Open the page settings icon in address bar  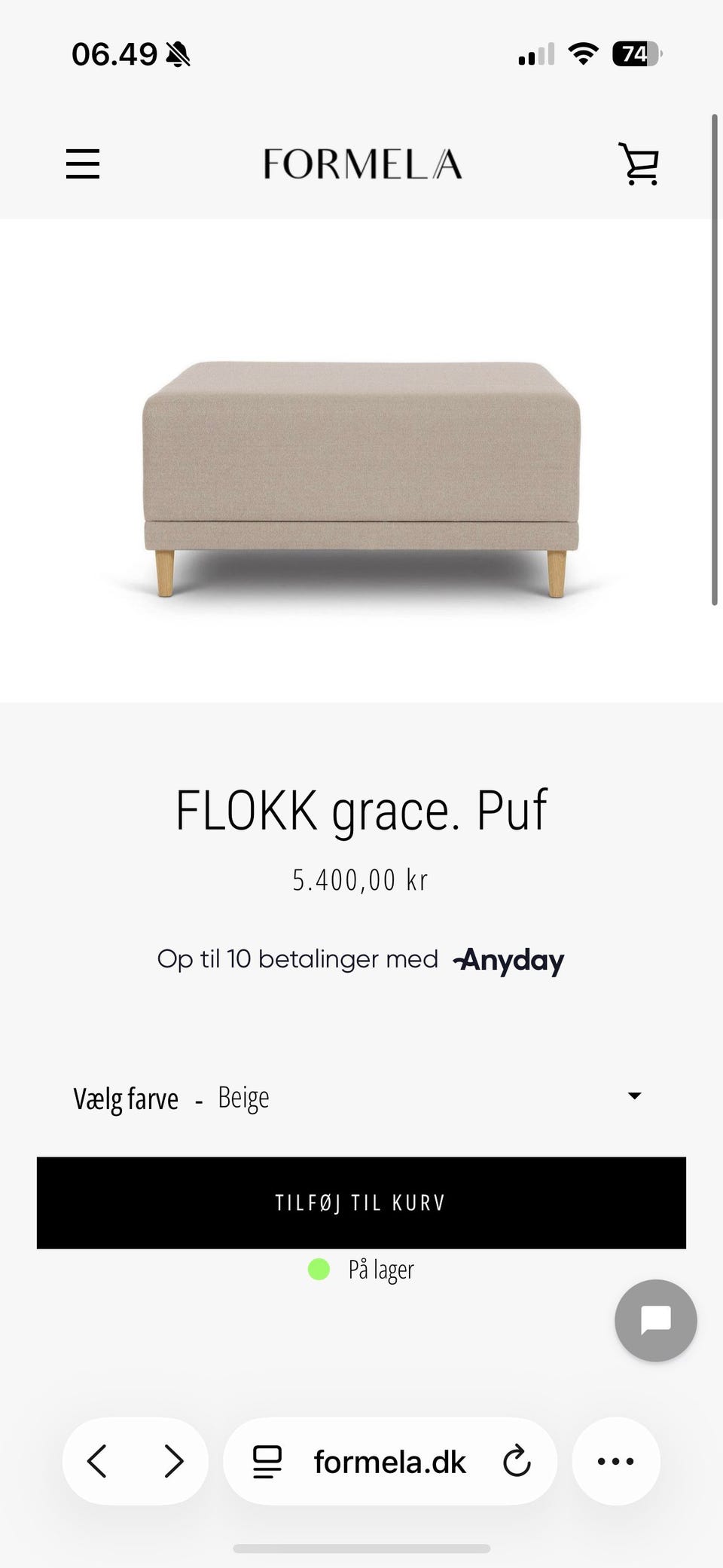tap(267, 1462)
